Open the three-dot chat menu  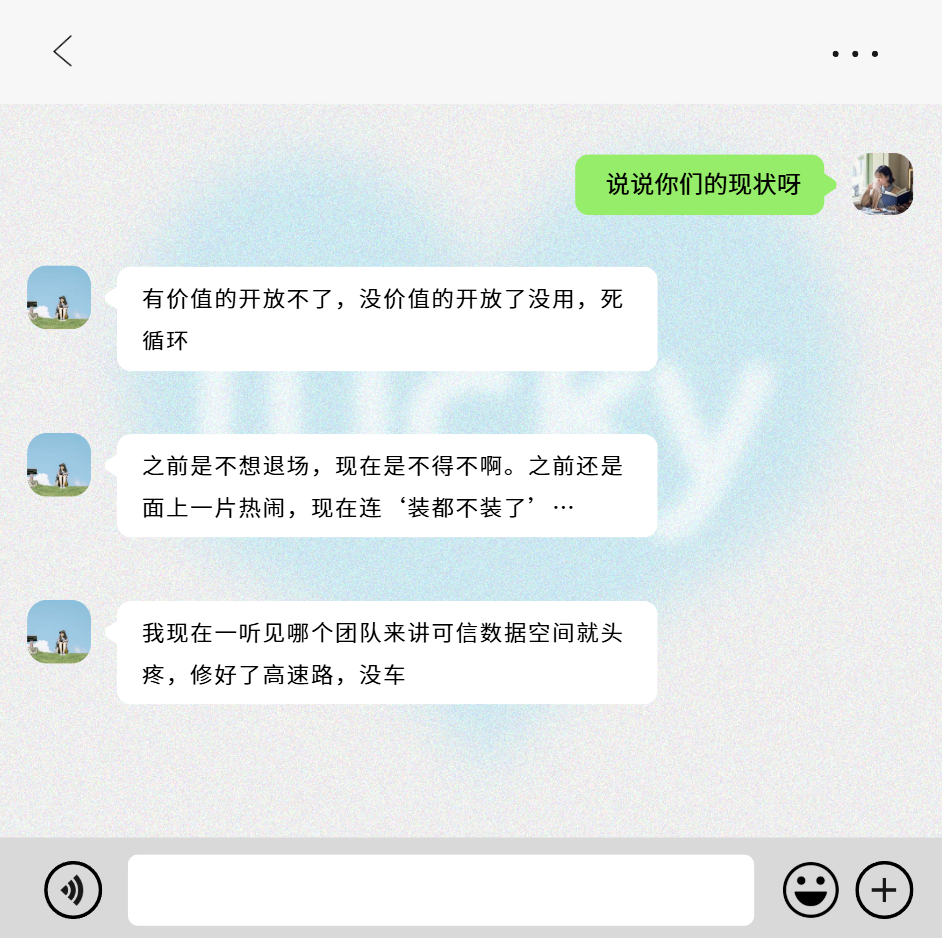tap(855, 54)
